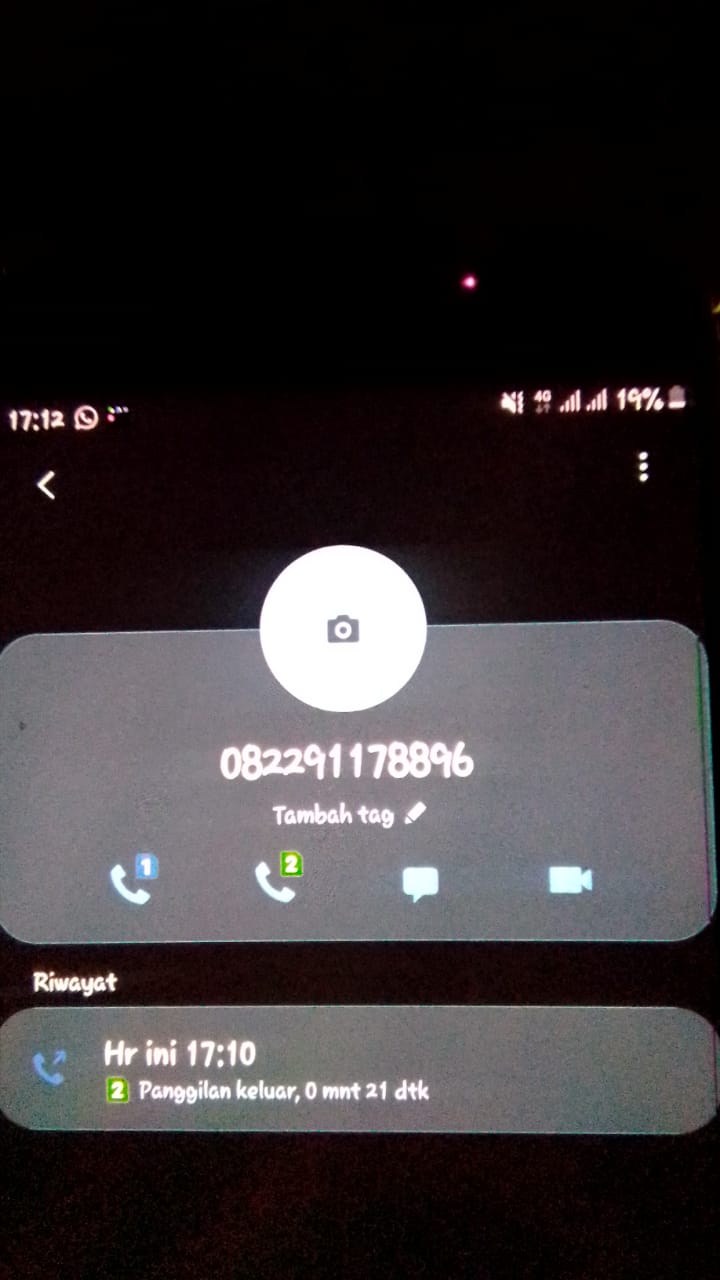Send a text message to this number

pos(420,883)
